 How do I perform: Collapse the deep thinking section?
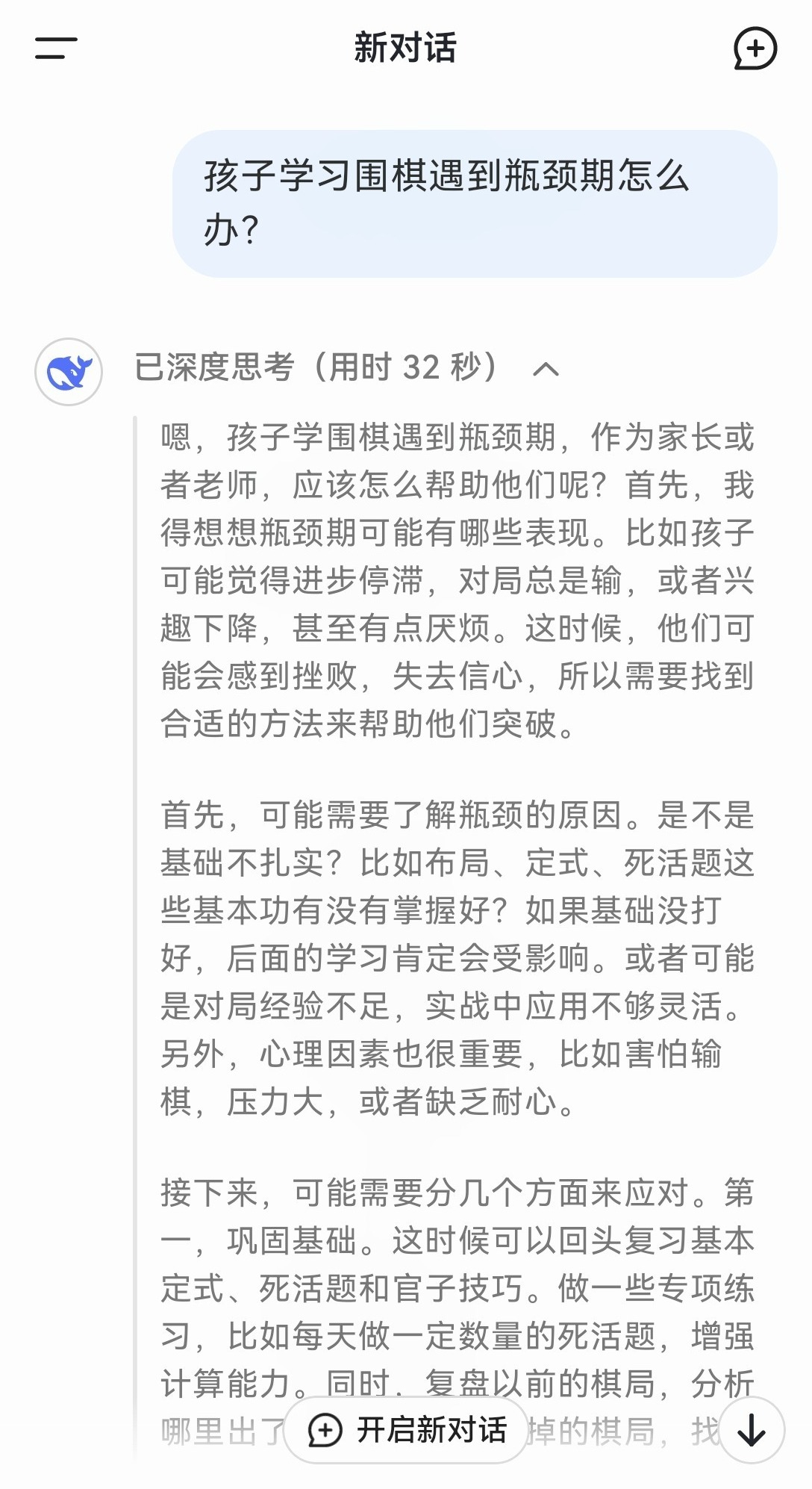[546, 369]
